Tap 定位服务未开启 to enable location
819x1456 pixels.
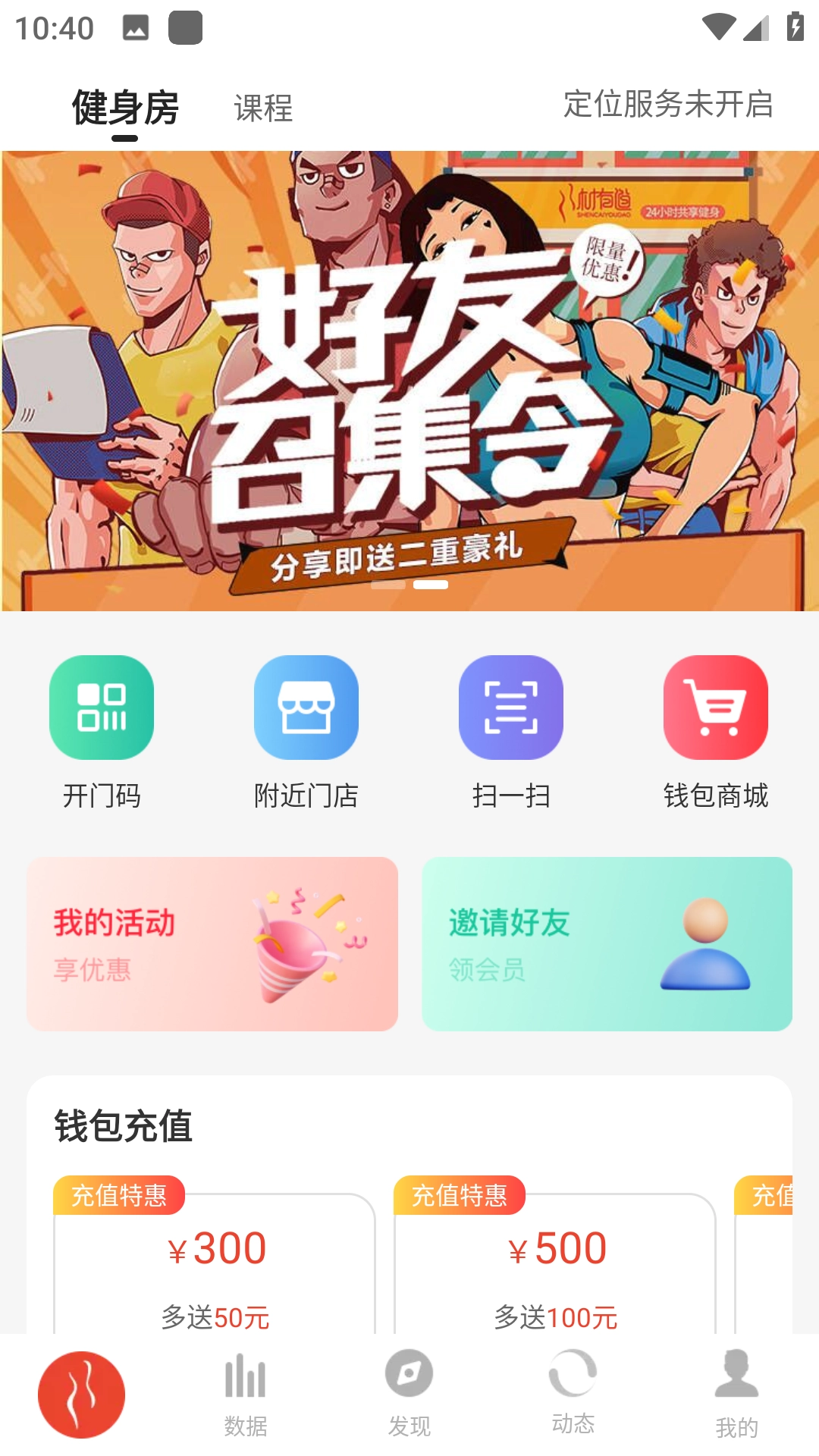667,105
